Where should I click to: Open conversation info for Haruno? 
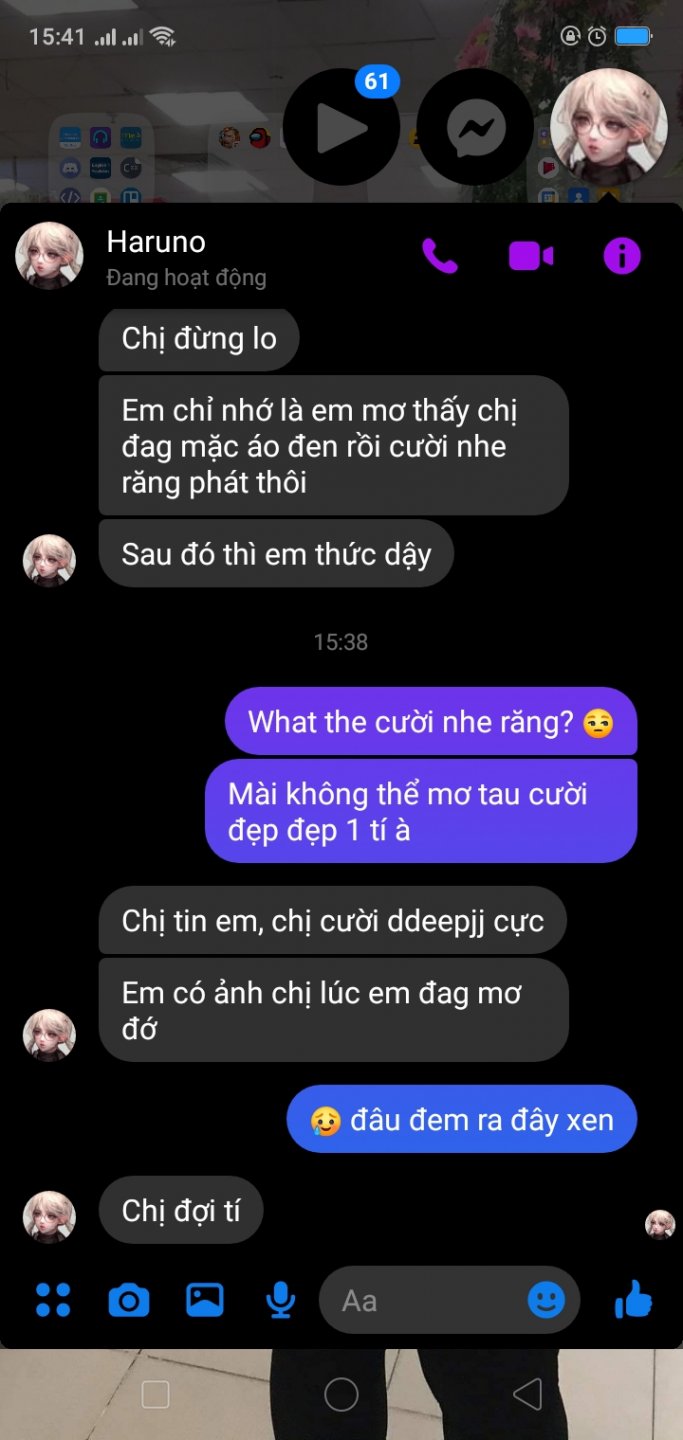621,257
